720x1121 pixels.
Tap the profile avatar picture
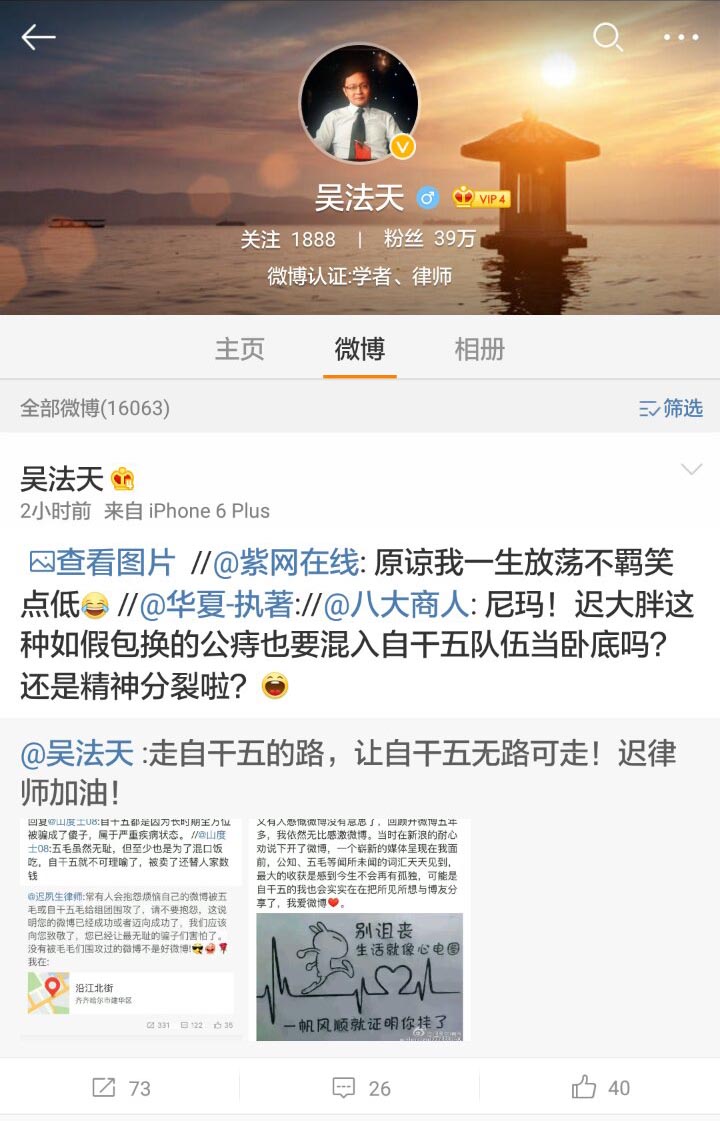tap(359, 103)
